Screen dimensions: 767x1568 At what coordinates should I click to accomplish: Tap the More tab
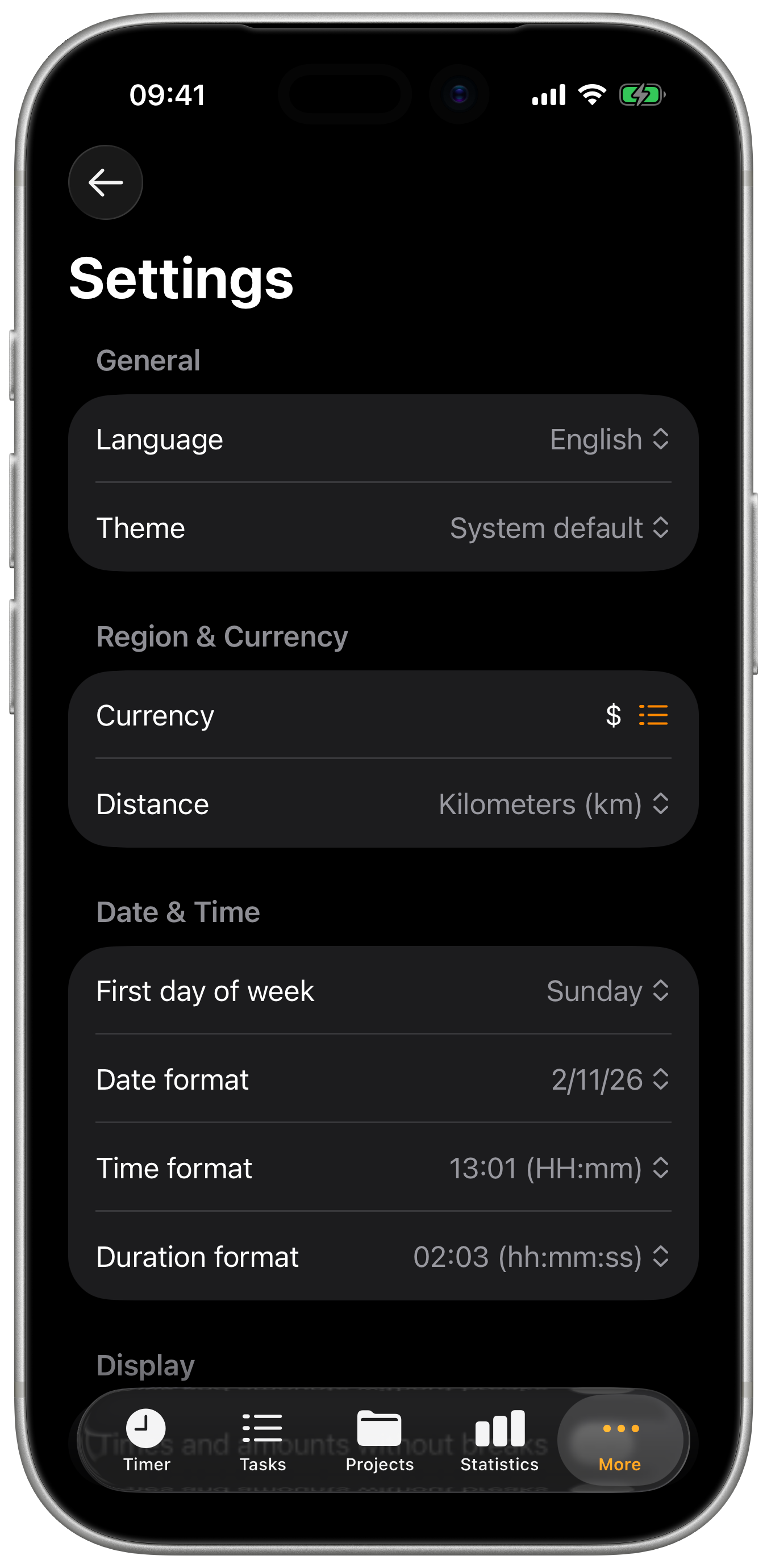tap(620, 1440)
